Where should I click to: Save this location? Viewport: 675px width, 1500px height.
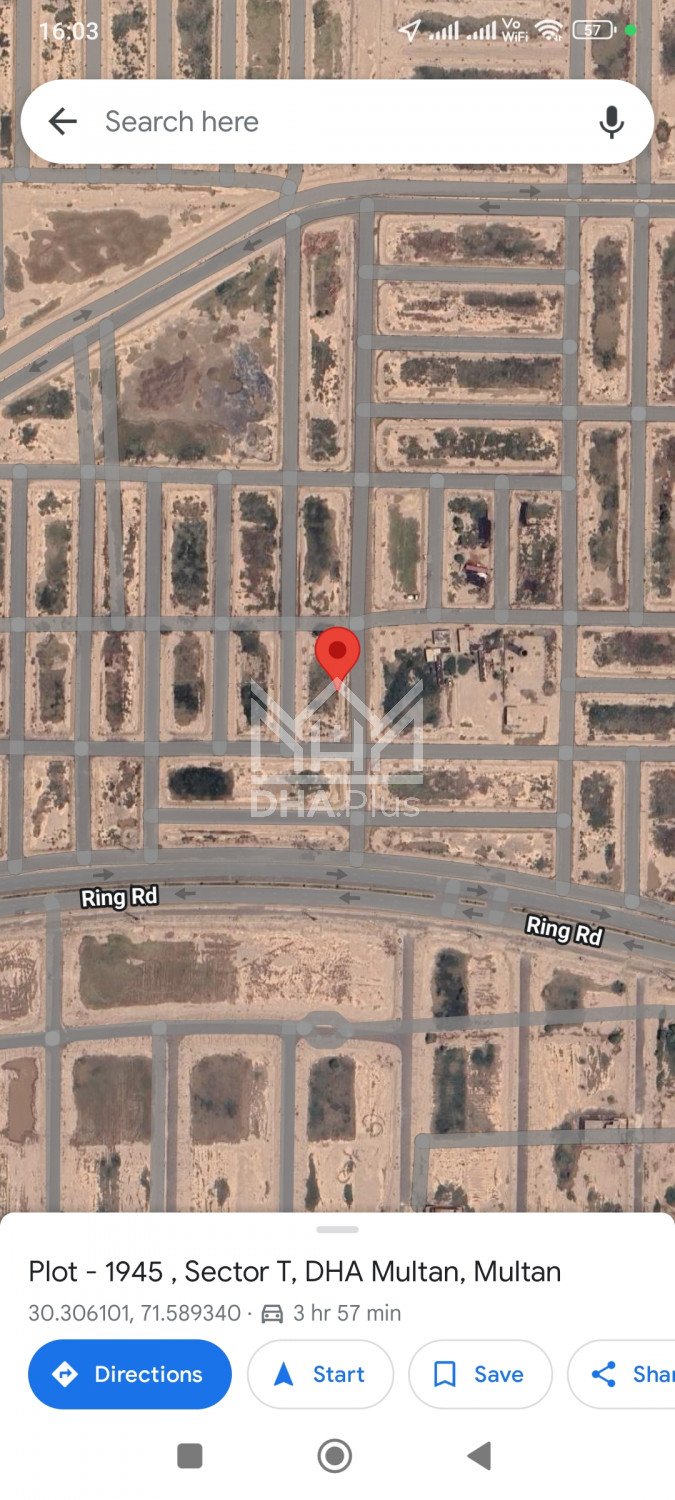pos(478,1374)
